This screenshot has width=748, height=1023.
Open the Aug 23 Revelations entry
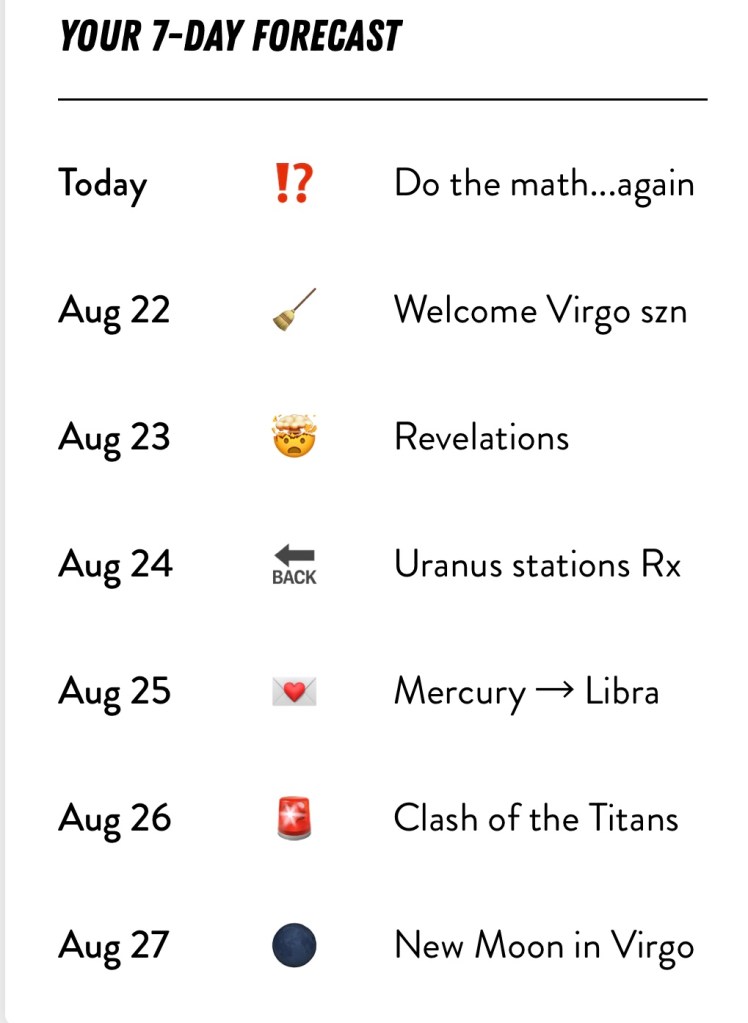481,438
